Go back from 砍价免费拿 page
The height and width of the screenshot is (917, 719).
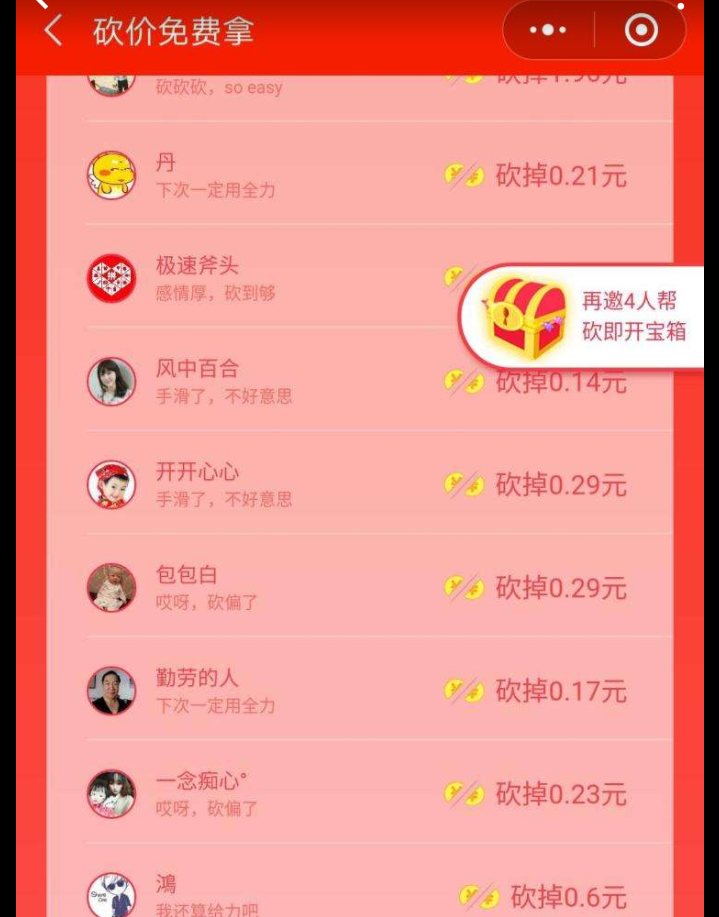point(53,31)
